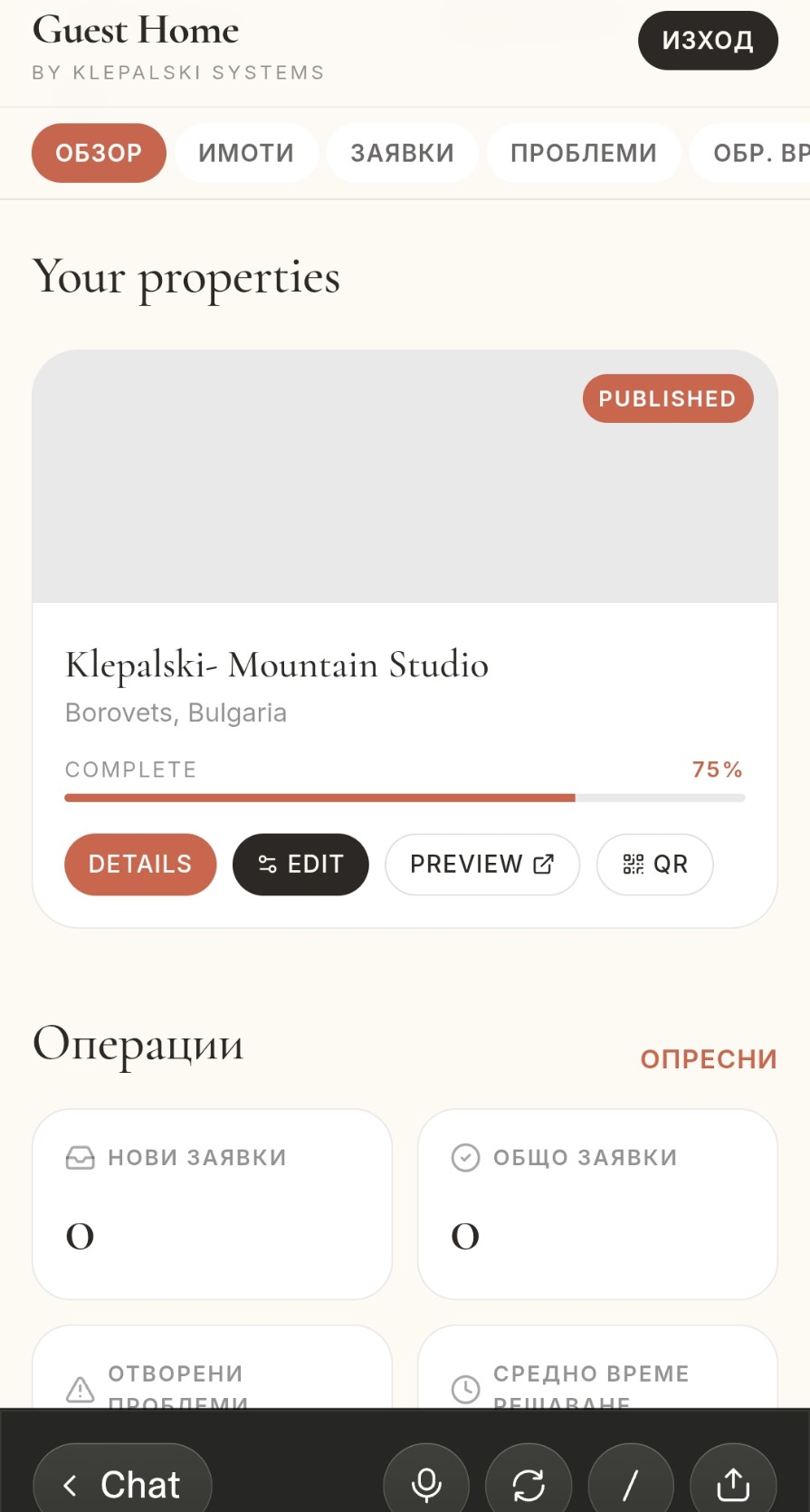810x1512 pixels.
Task: Share via the upload icon
Action: 733,1485
